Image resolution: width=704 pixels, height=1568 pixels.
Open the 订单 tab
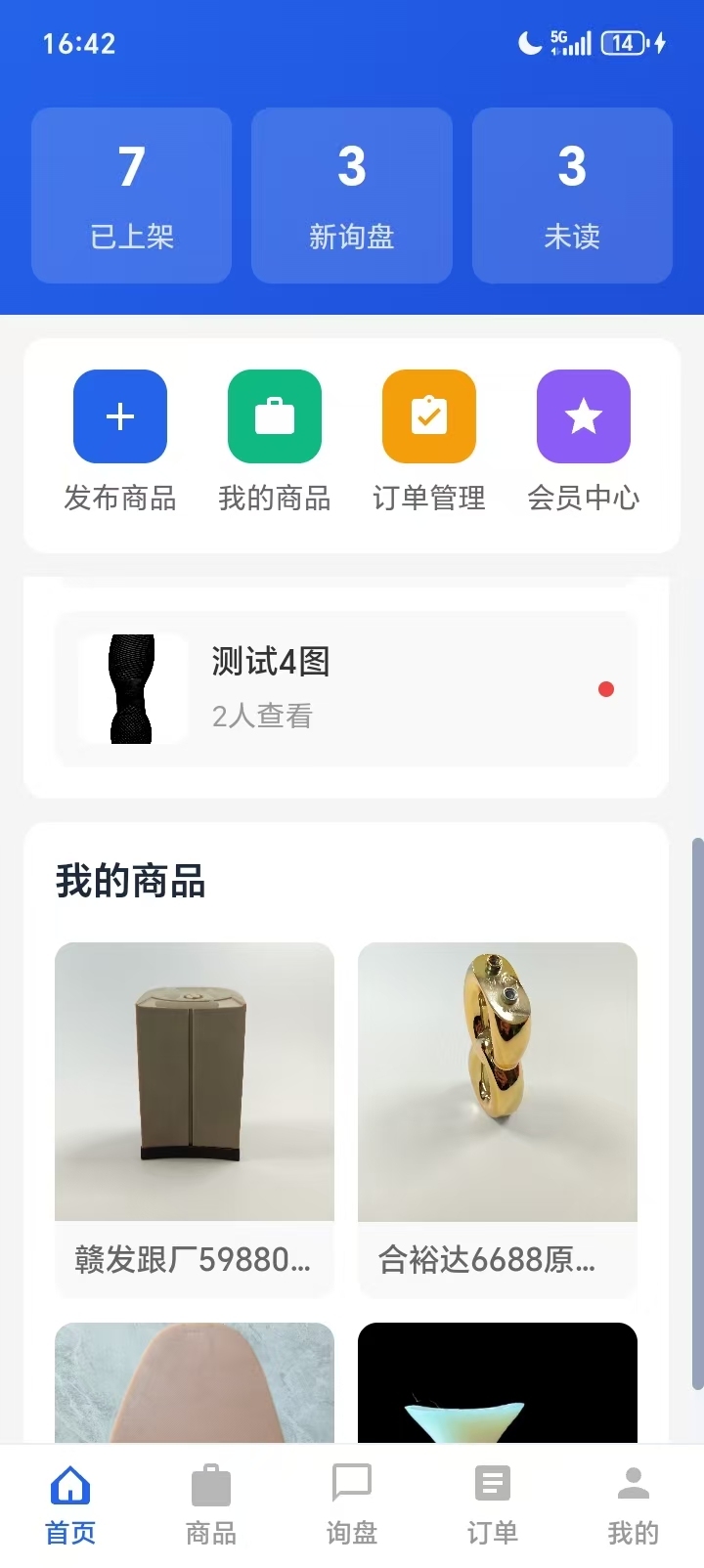tap(493, 1505)
